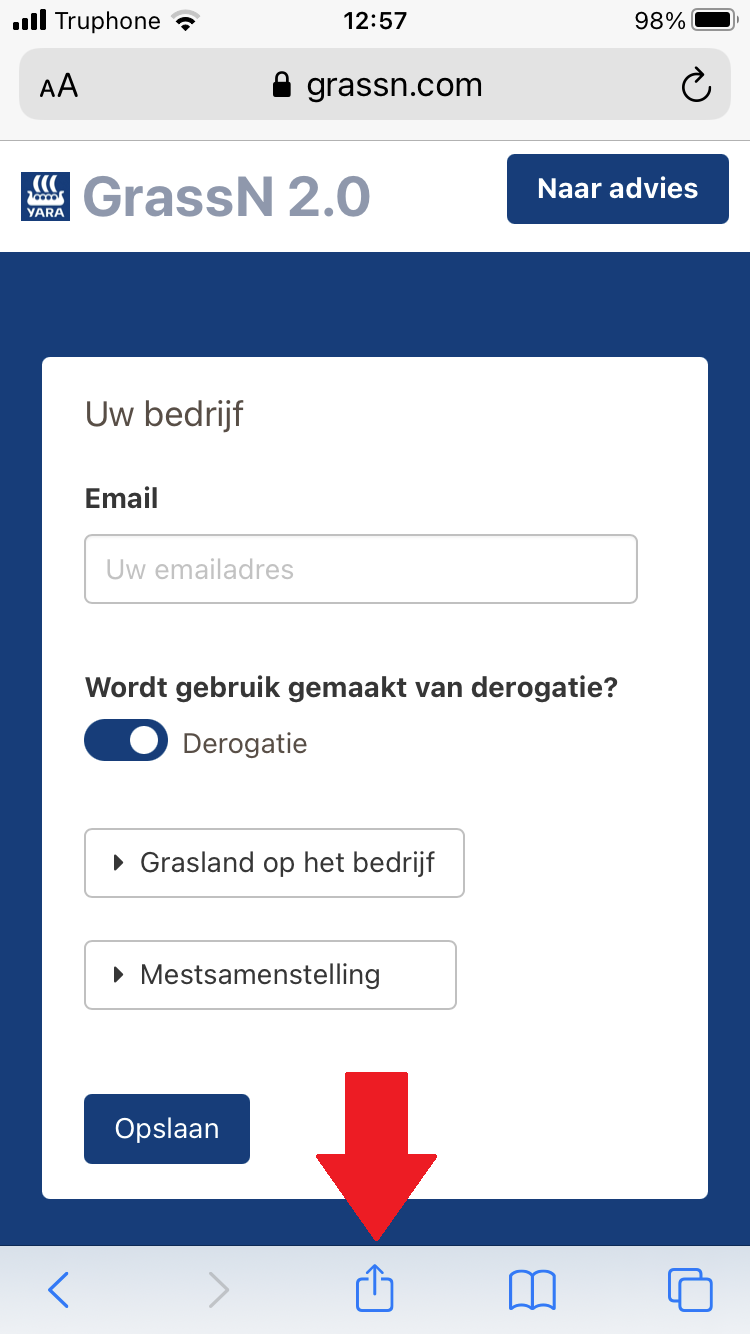Viewport: 750px width, 1334px height.
Task: Disable the Derogatie toggle
Action: coord(125,740)
